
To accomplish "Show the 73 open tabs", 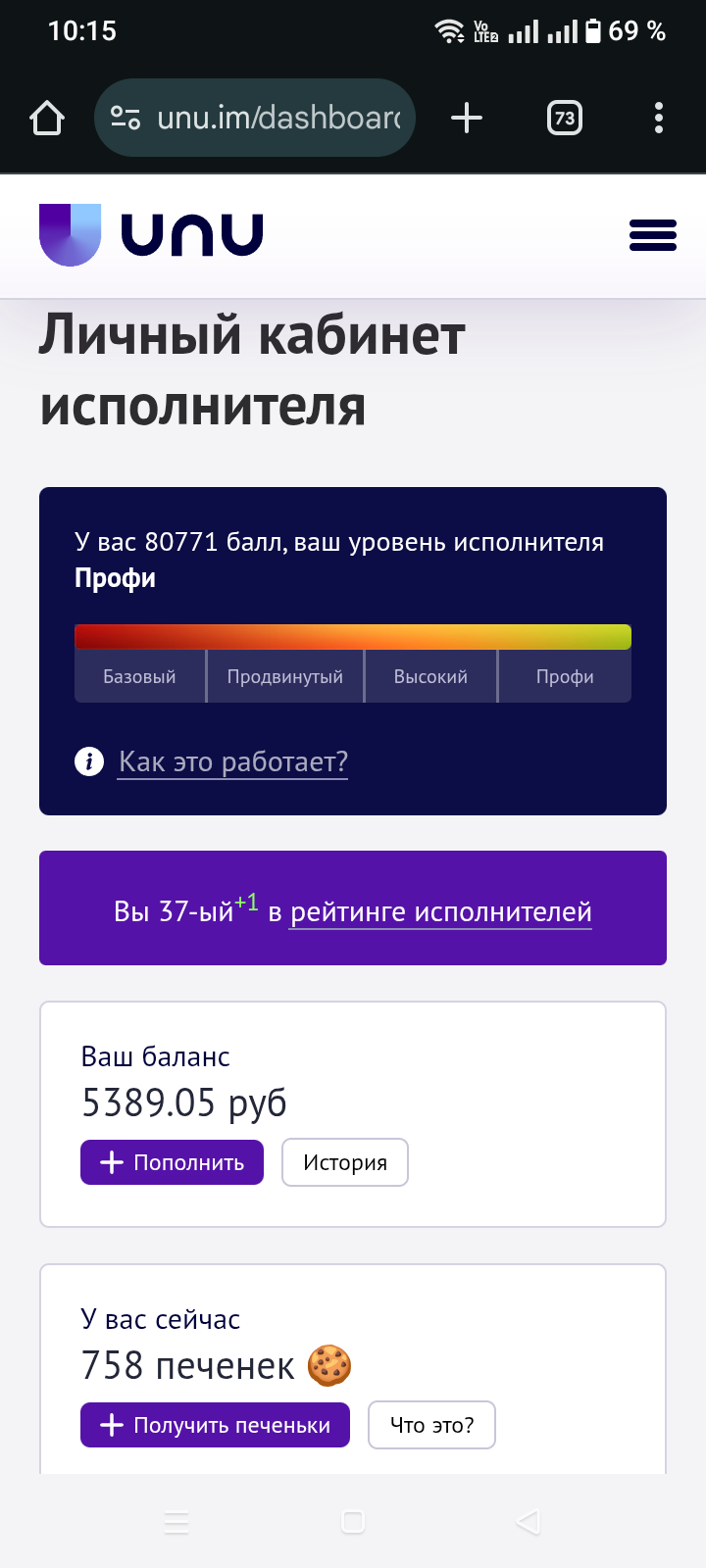I will point(564,119).
